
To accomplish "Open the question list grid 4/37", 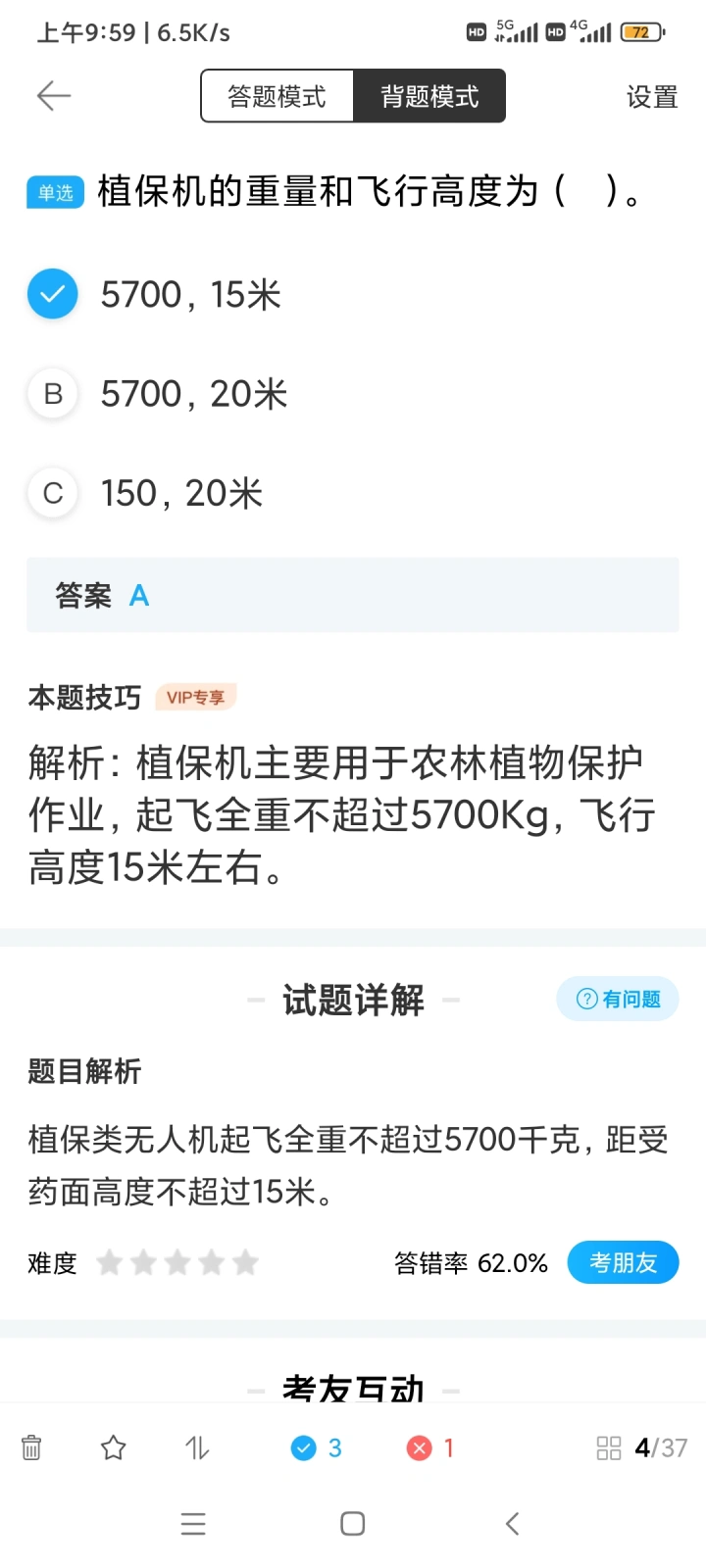I will 642,1447.
